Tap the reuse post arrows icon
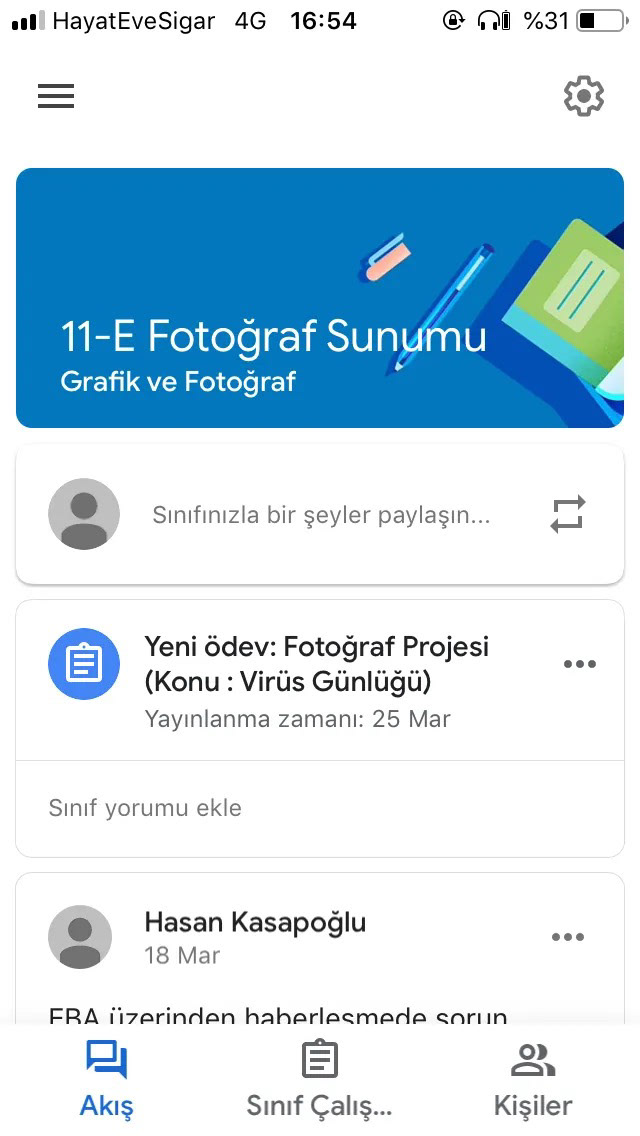 568,514
